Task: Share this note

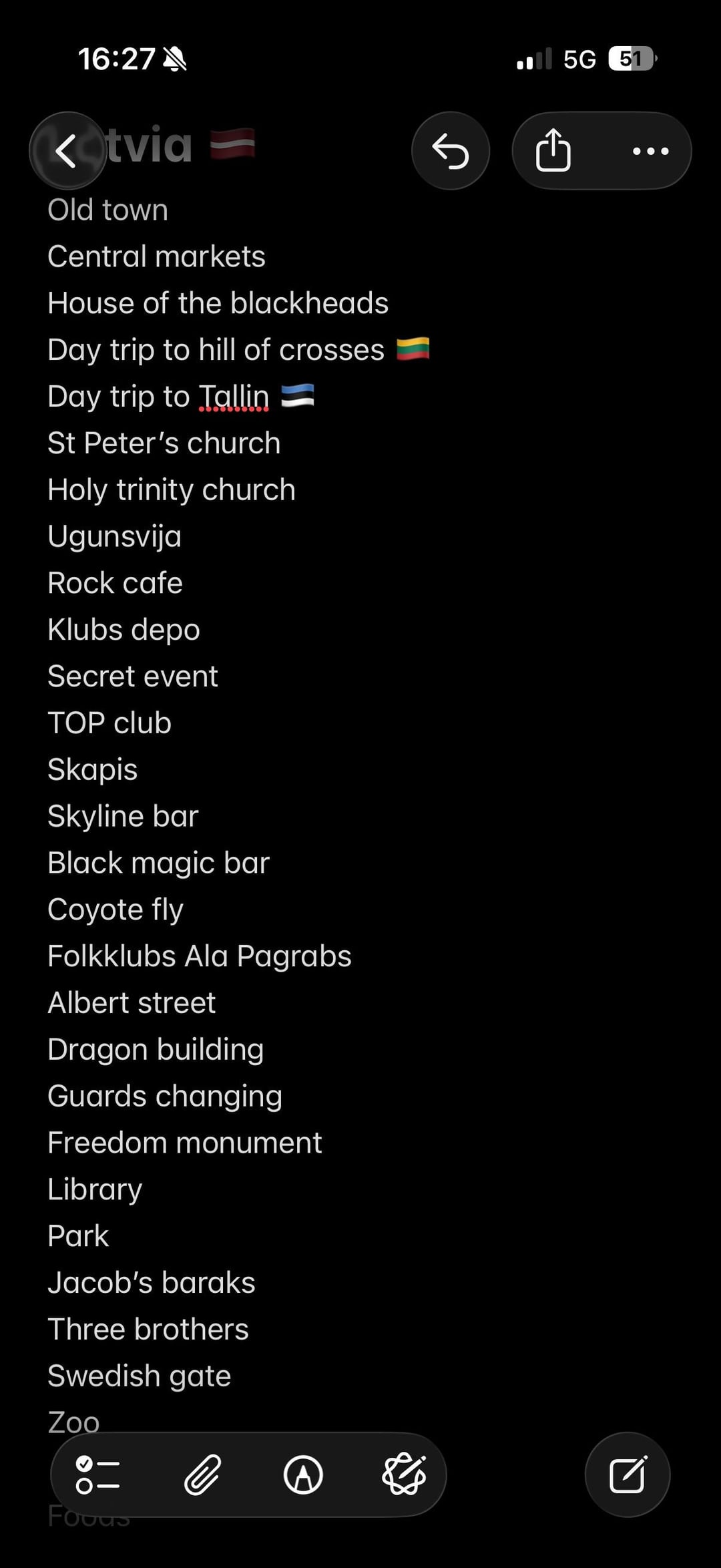Action: pos(553,151)
